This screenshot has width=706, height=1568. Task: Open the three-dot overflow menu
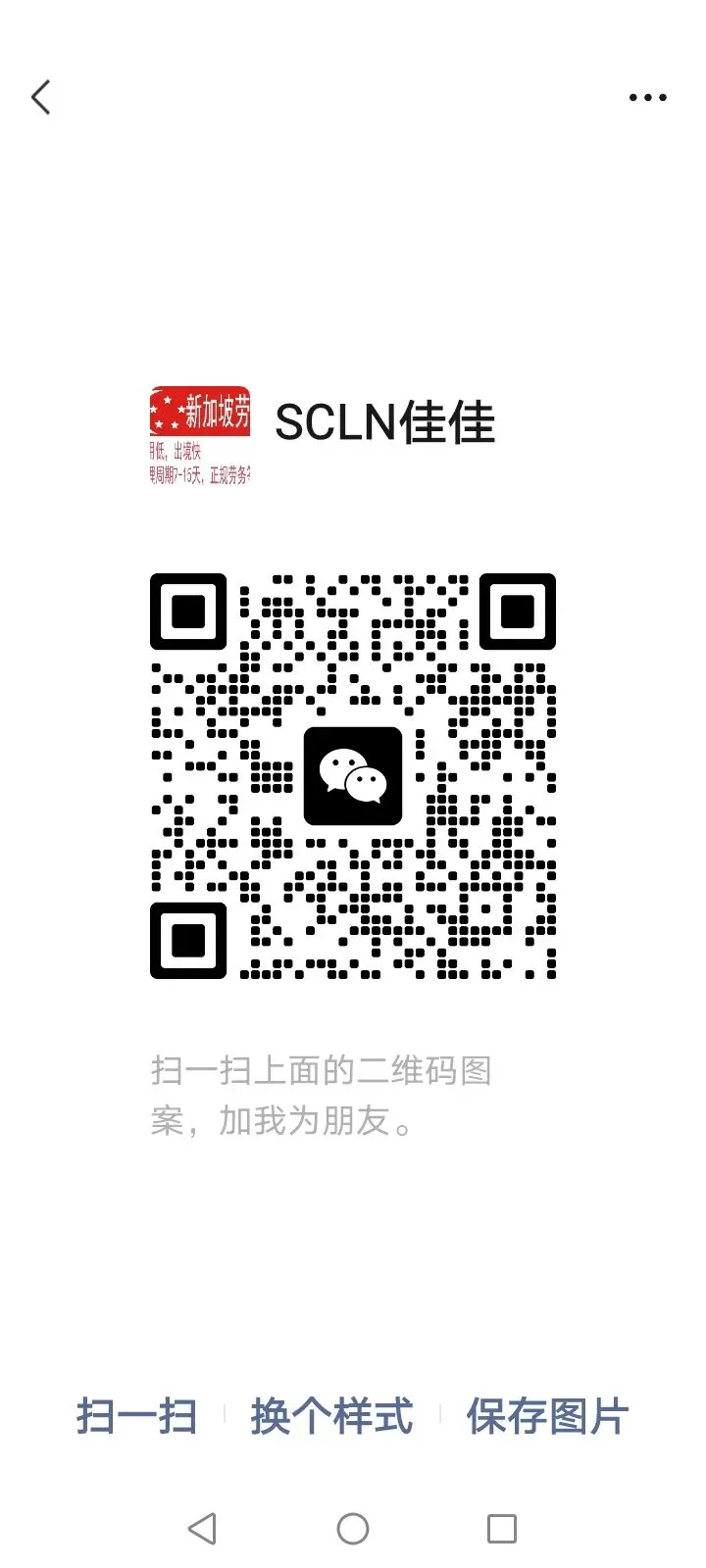pyautogui.click(x=647, y=97)
